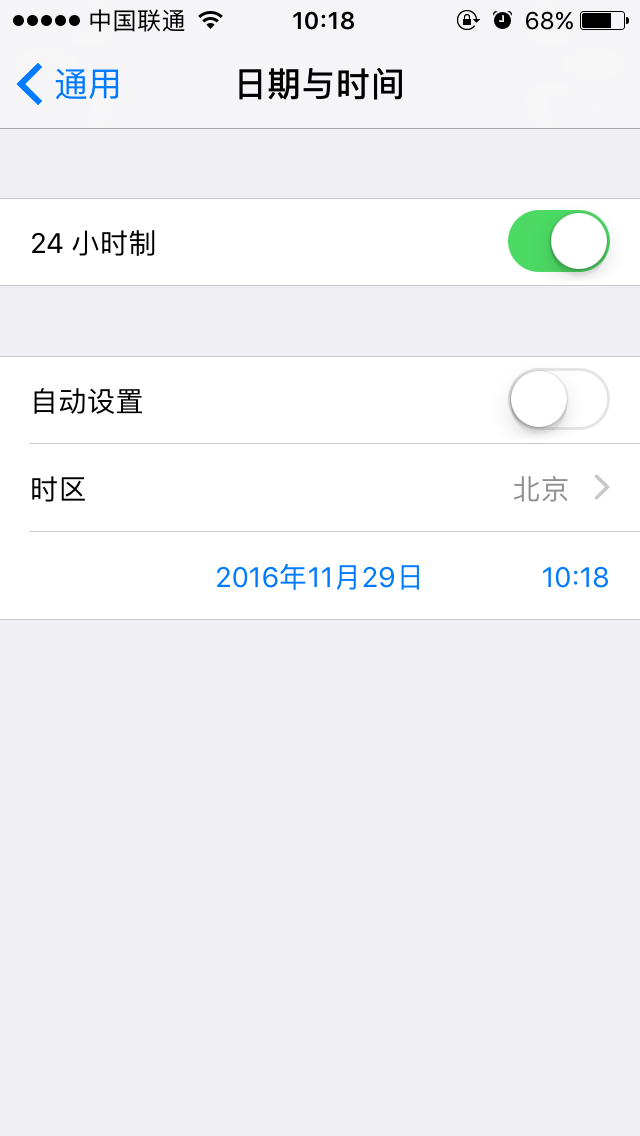
Task: Tap the blue 10:18 time value
Action: (575, 577)
